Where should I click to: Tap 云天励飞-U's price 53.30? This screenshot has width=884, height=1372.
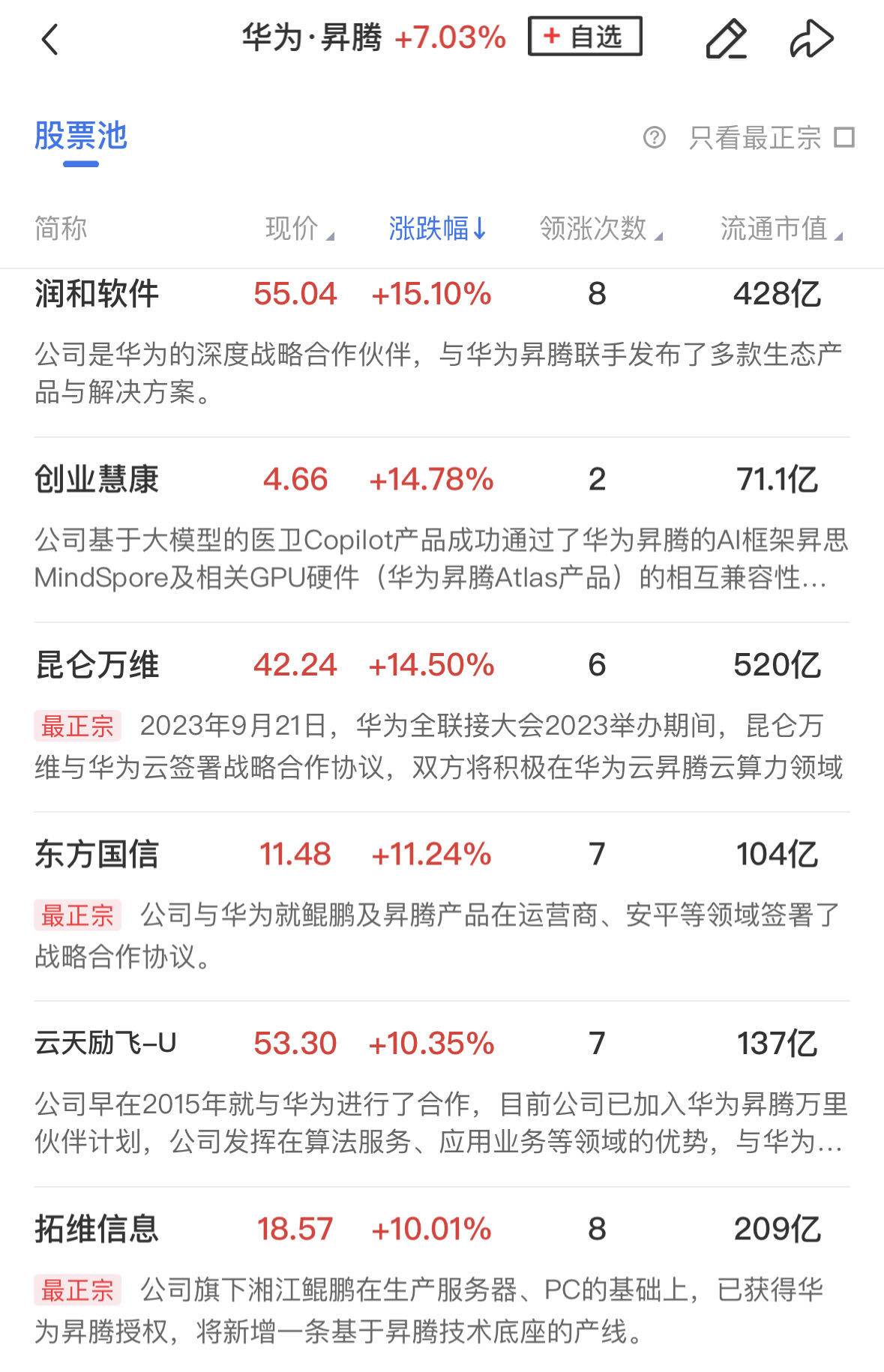[295, 1042]
